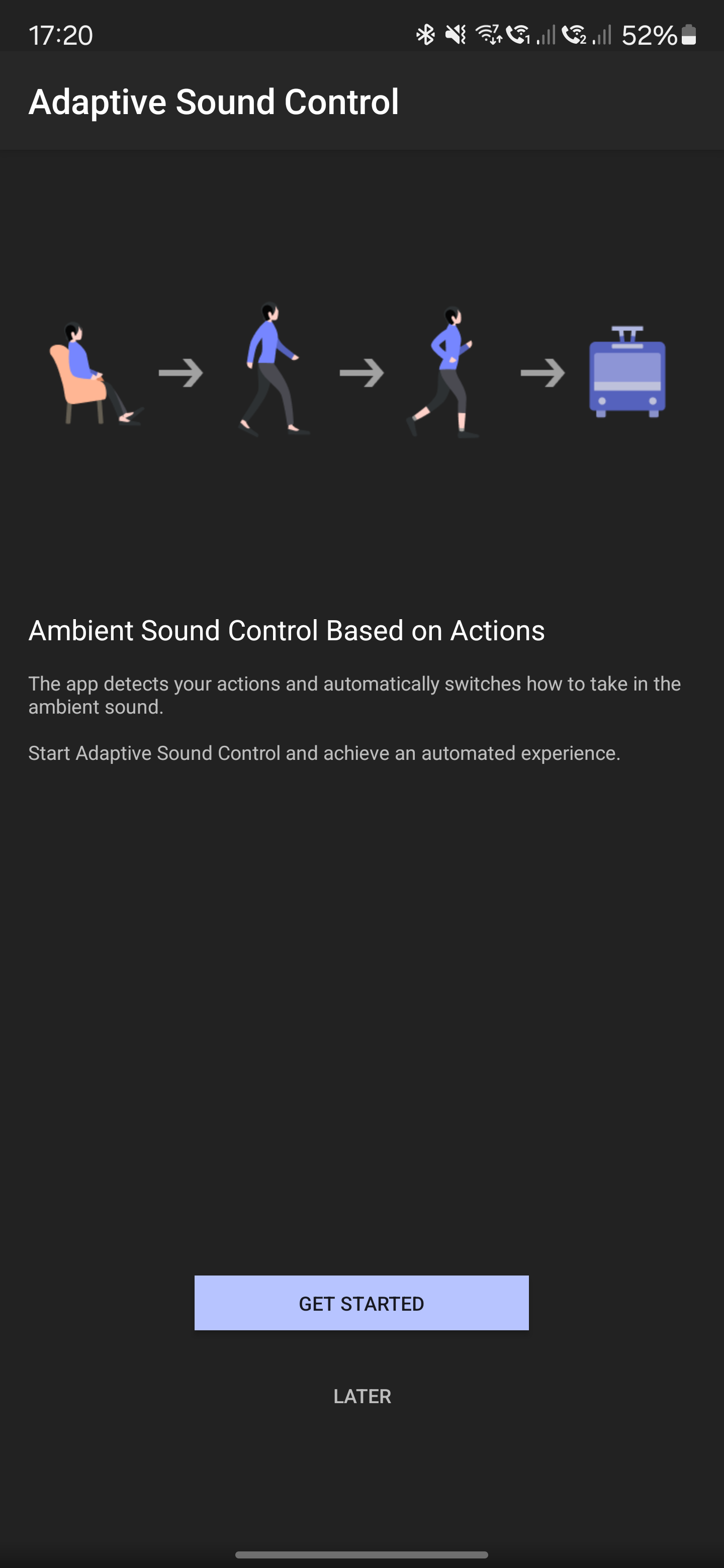Viewport: 724px width, 1568px height.
Task: Choose LATER to skip setup
Action: (361, 1396)
